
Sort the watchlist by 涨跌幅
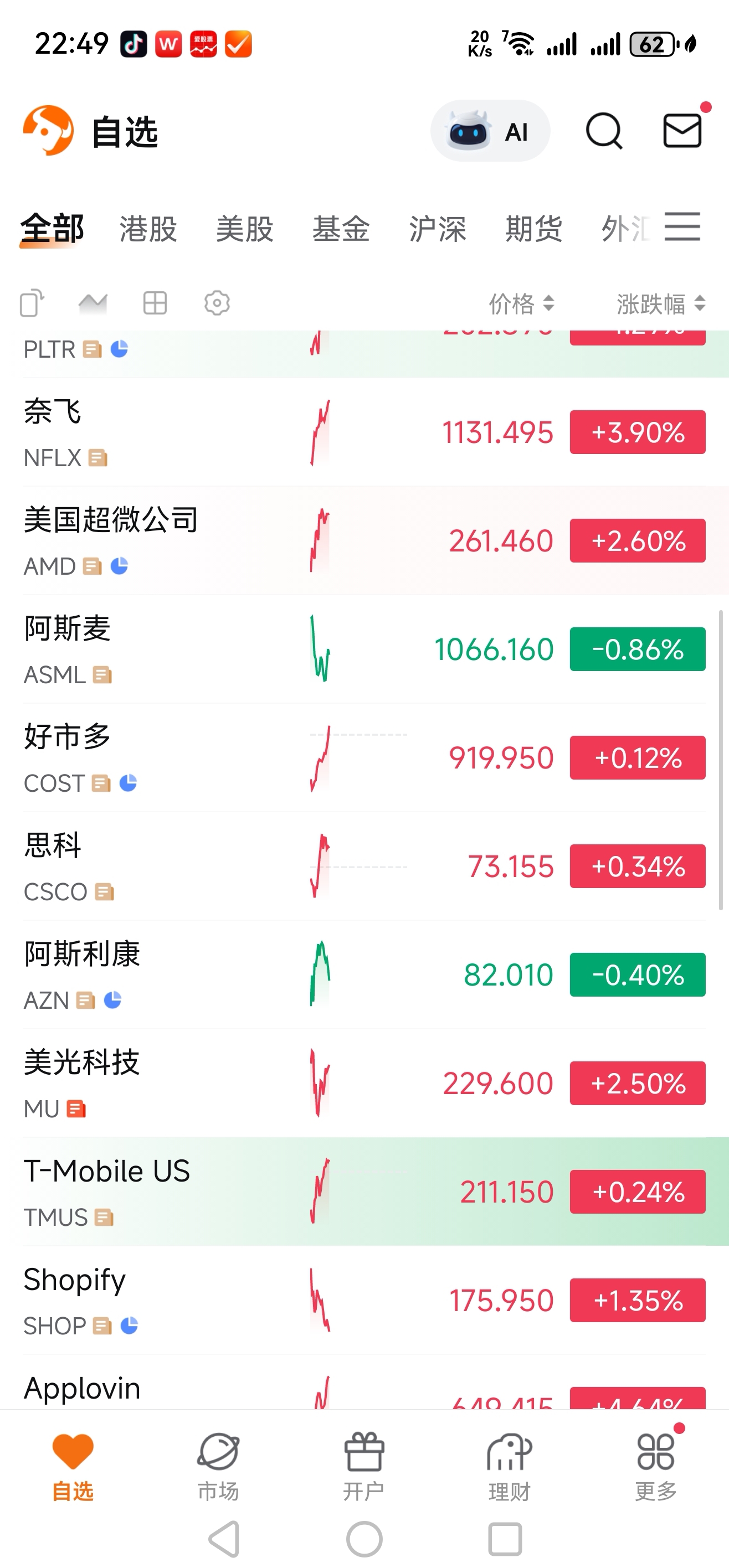coord(660,303)
